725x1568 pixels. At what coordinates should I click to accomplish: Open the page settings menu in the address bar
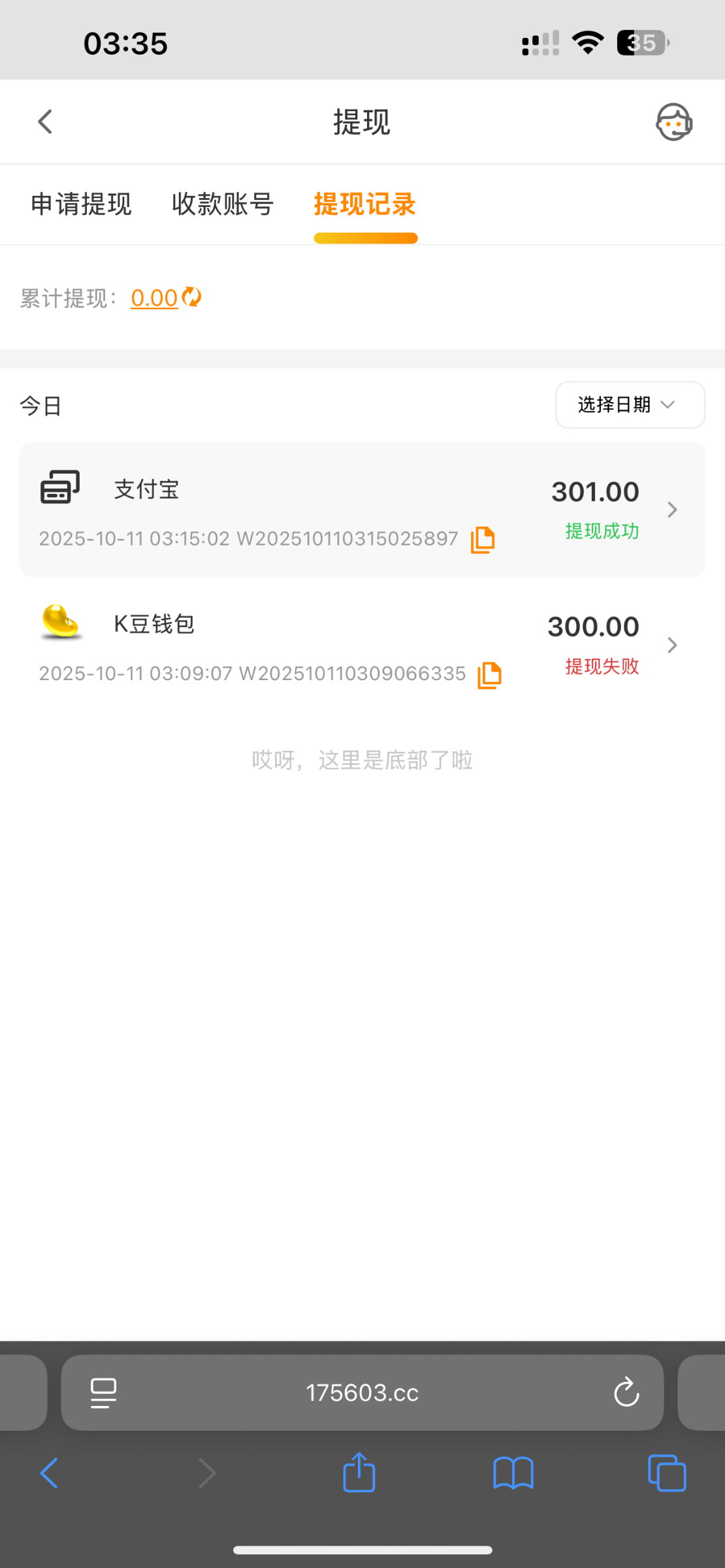coord(103,1393)
